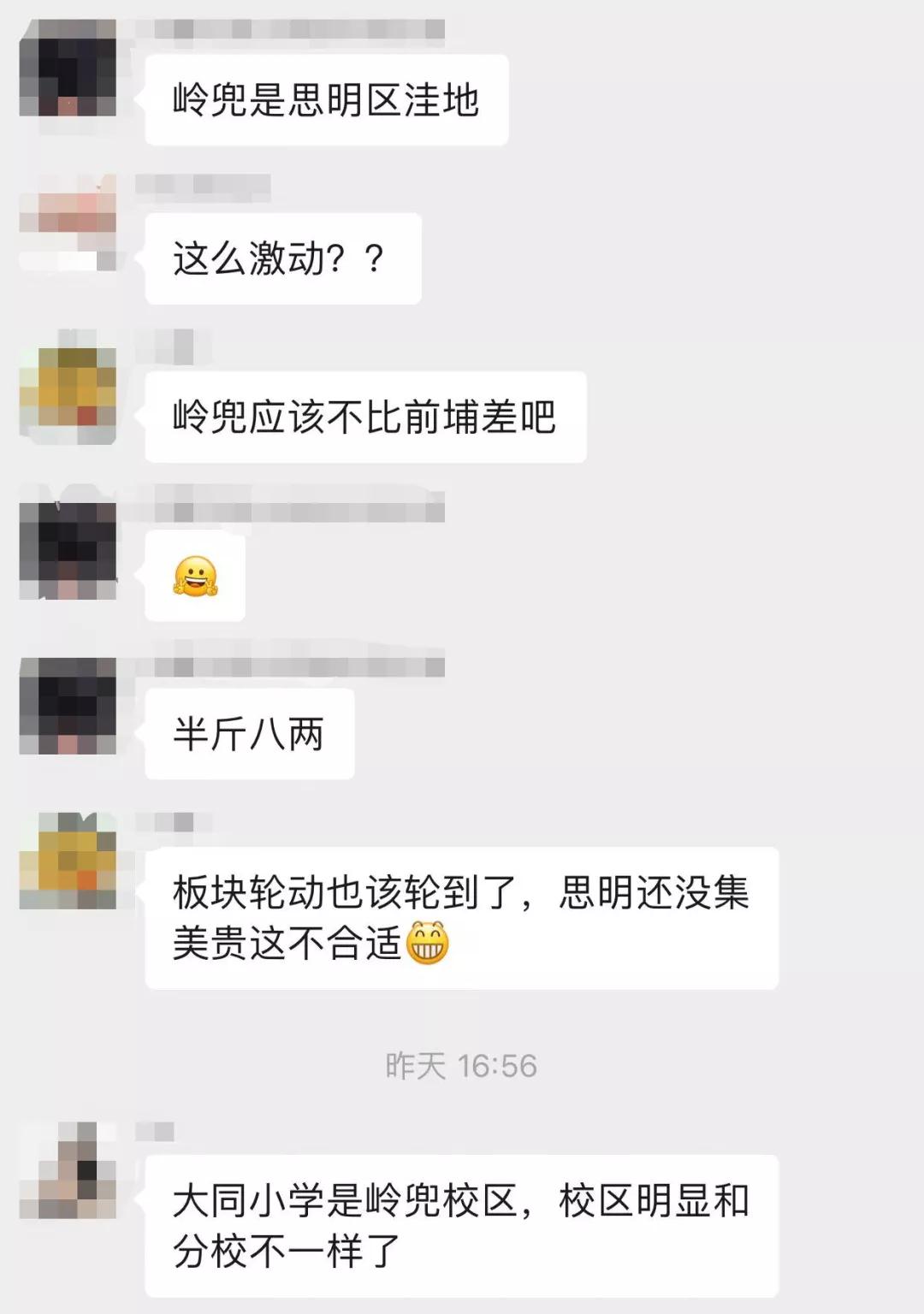Open avatar of sender of '岭兜是思明区洼地'
Image resolution: width=924 pixels, height=1314 pixels.
[x=68, y=68]
